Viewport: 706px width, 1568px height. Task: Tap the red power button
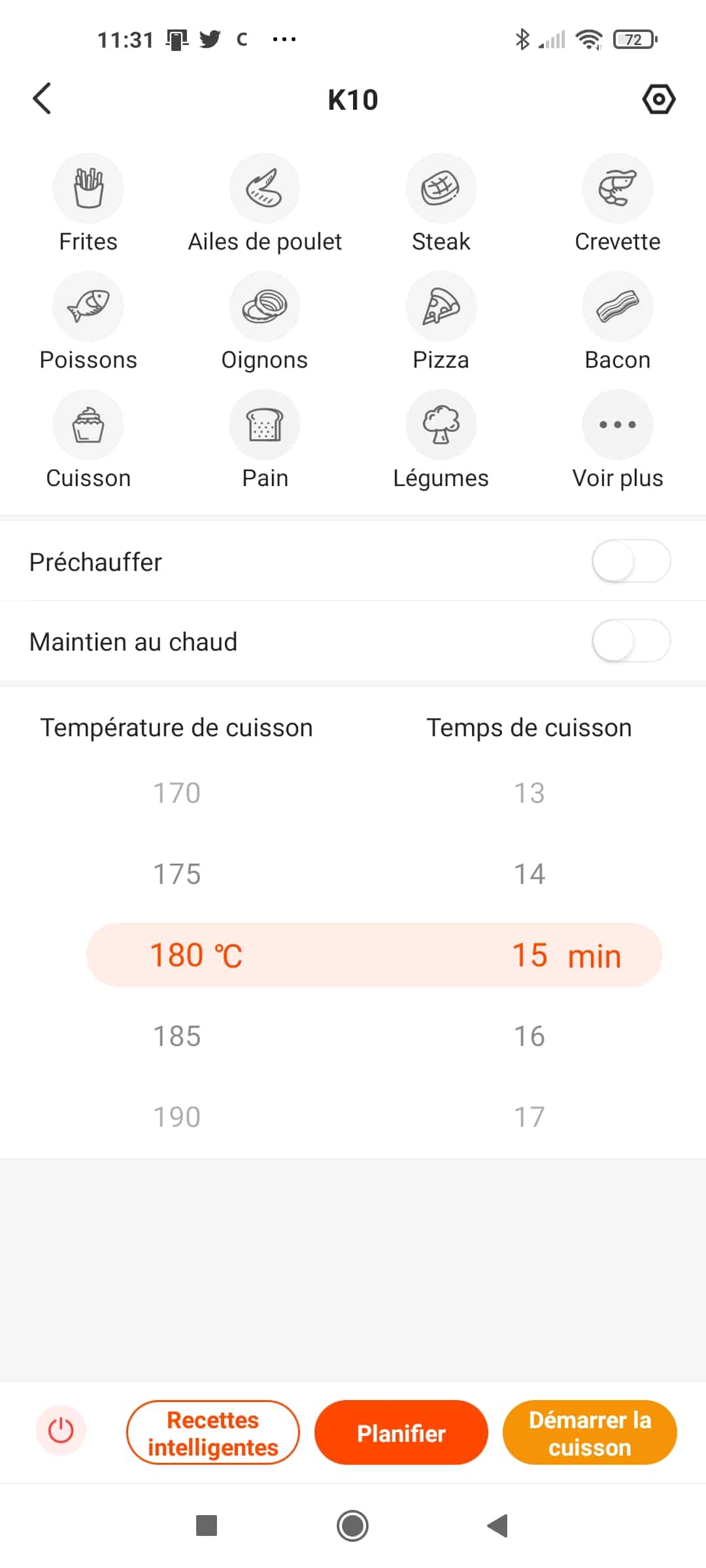click(x=61, y=1431)
